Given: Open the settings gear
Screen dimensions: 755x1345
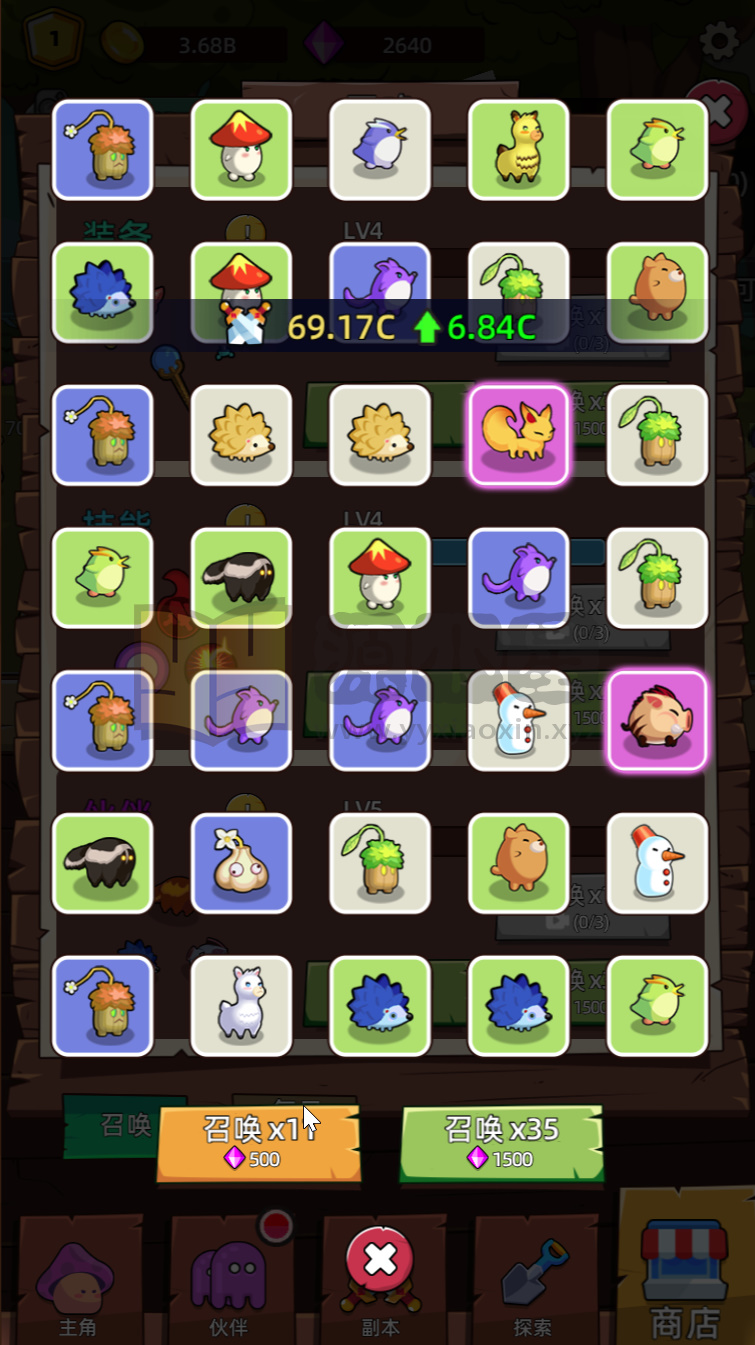Looking at the screenshot, I should [x=719, y=41].
